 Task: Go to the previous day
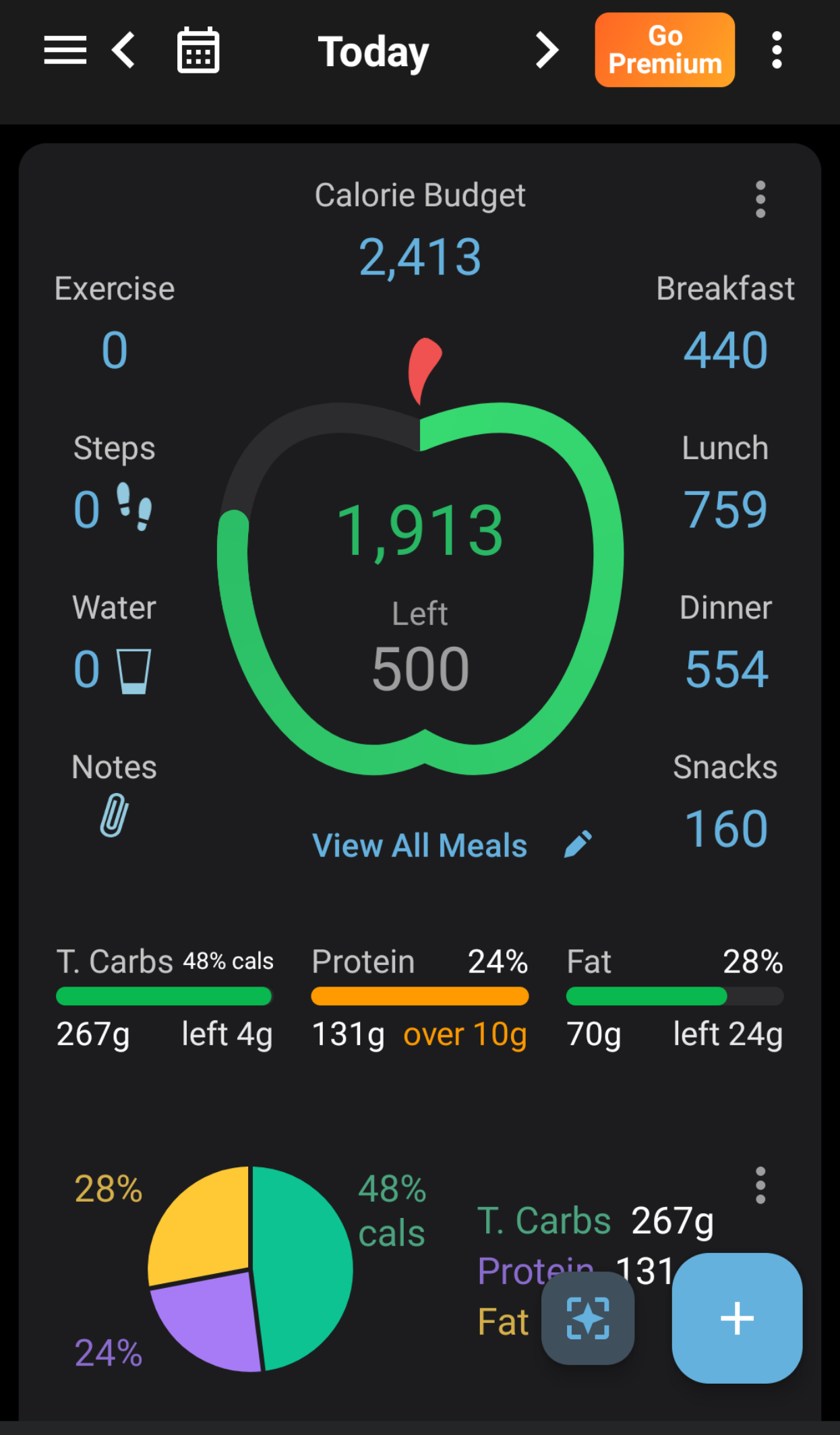123,51
